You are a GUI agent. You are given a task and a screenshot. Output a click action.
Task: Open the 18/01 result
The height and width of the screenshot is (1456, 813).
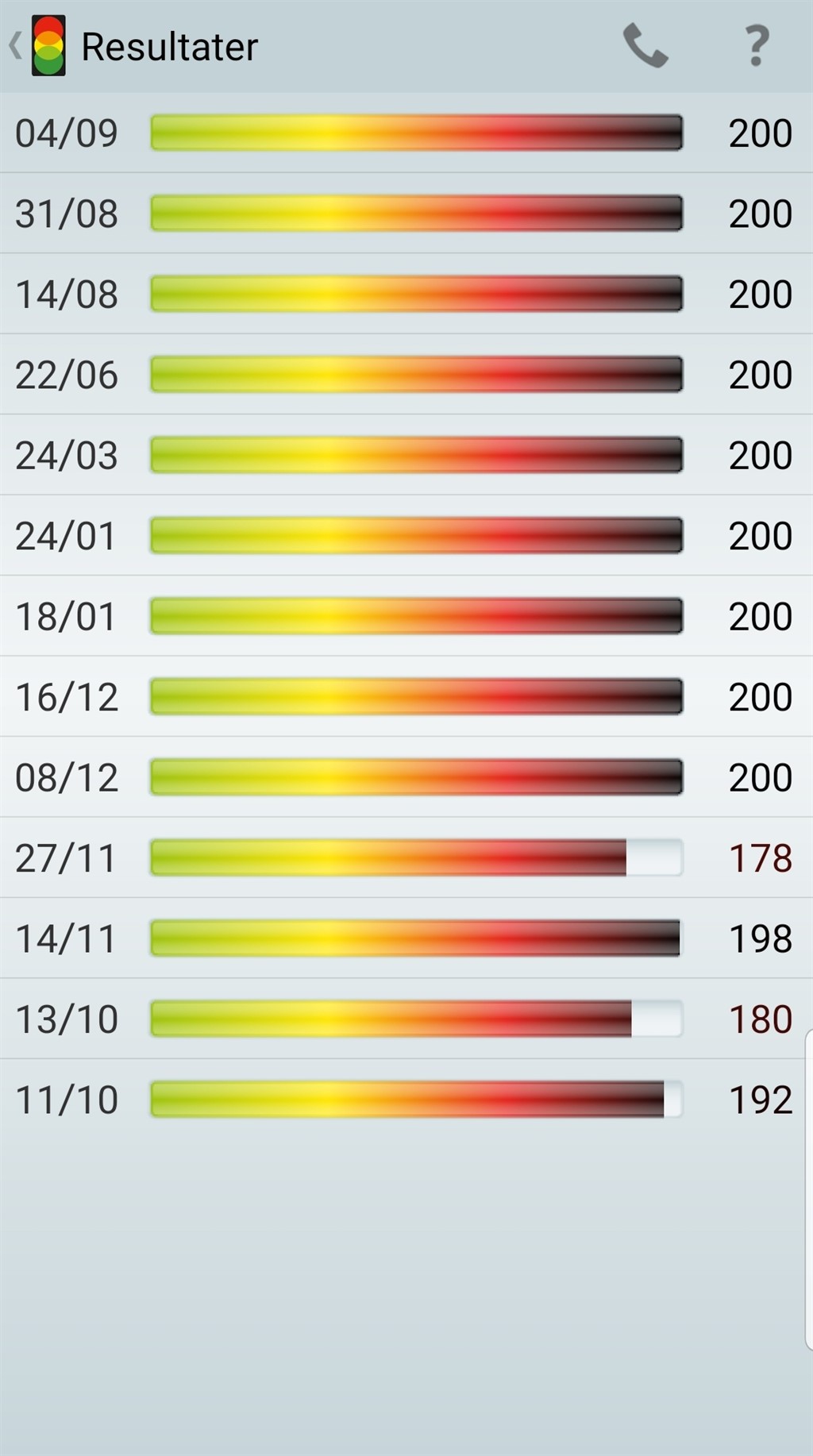[x=406, y=616]
